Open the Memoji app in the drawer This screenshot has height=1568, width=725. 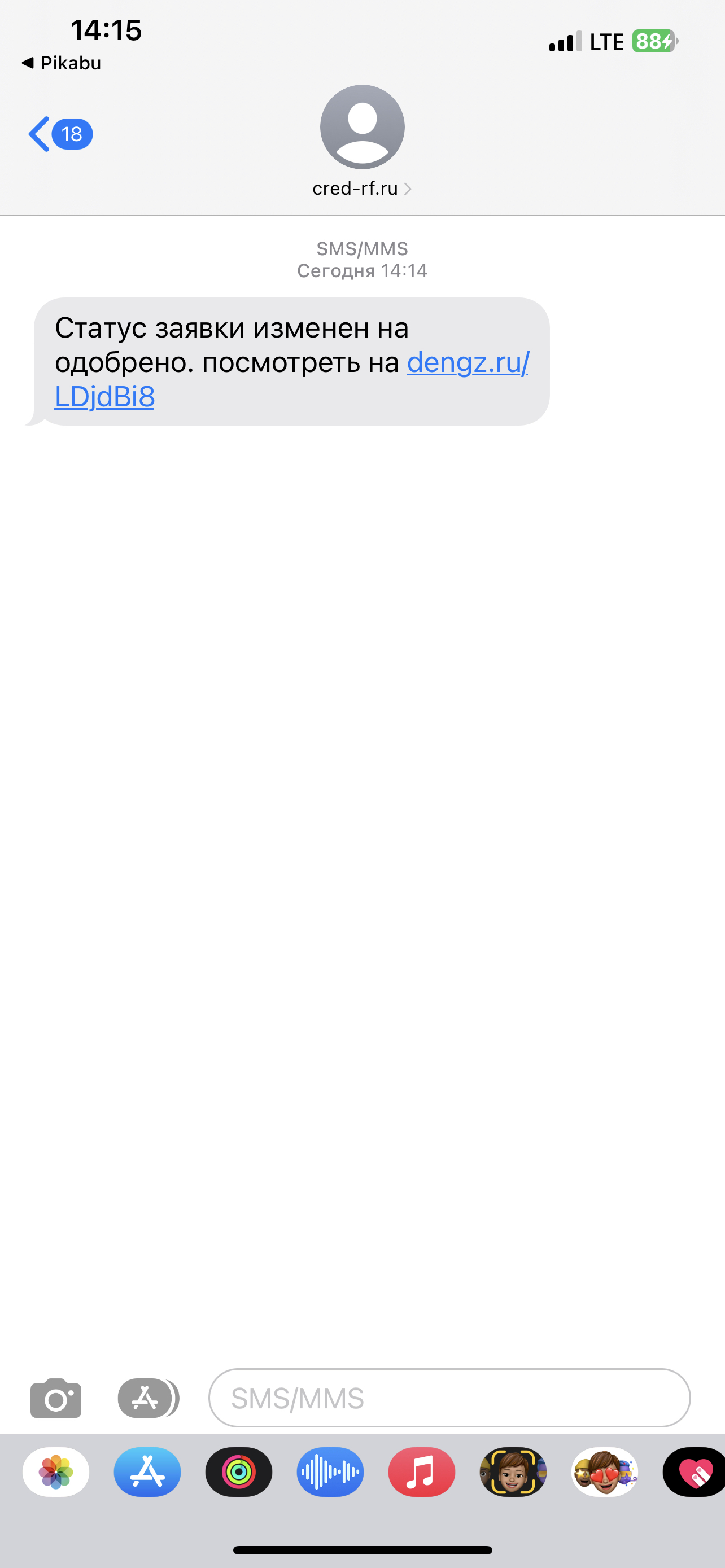(513, 1473)
